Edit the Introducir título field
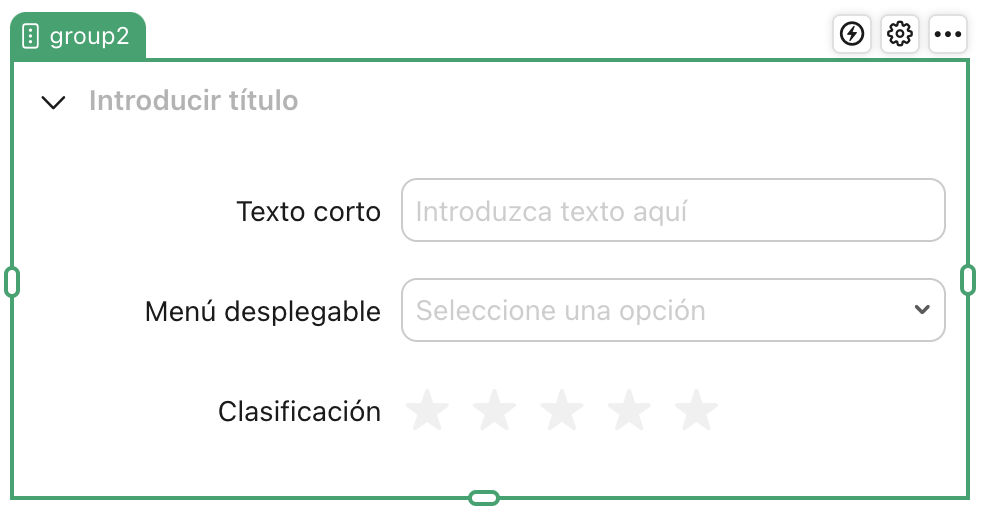 pos(193,101)
